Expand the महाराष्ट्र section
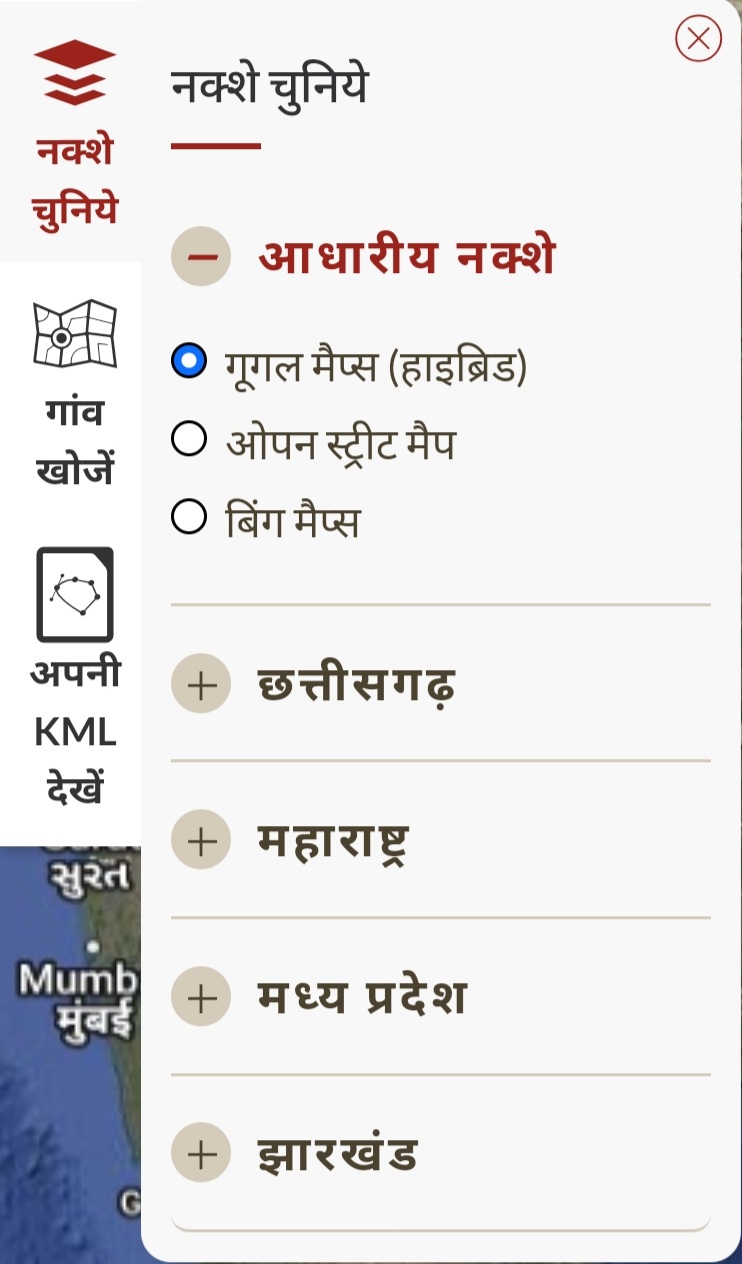 tap(202, 841)
